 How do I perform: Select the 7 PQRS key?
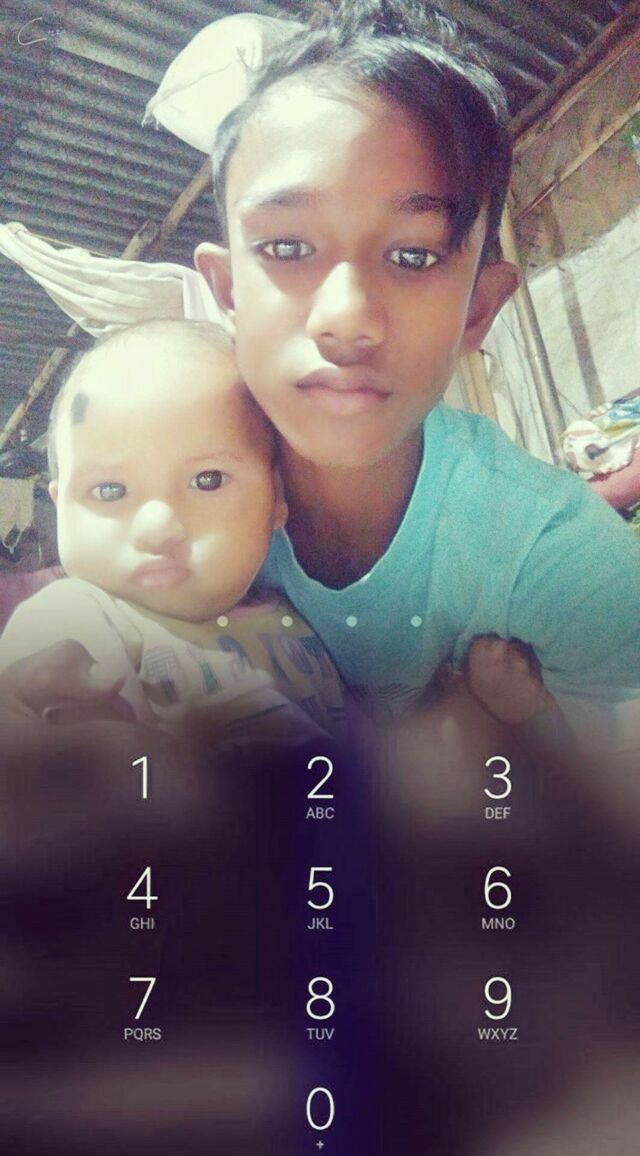tap(142, 1008)
